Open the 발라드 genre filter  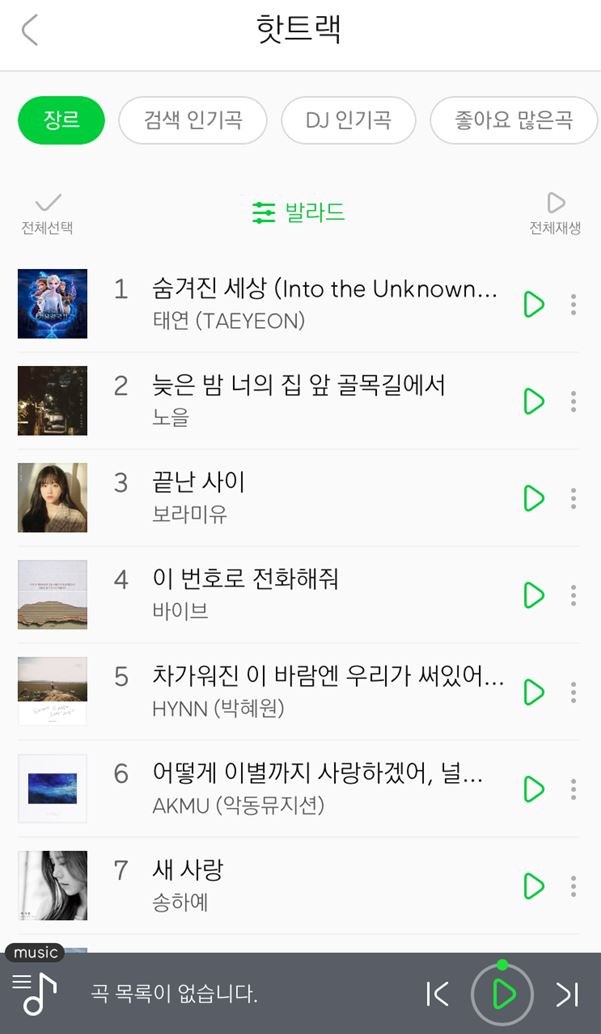(x=299, y=212)
